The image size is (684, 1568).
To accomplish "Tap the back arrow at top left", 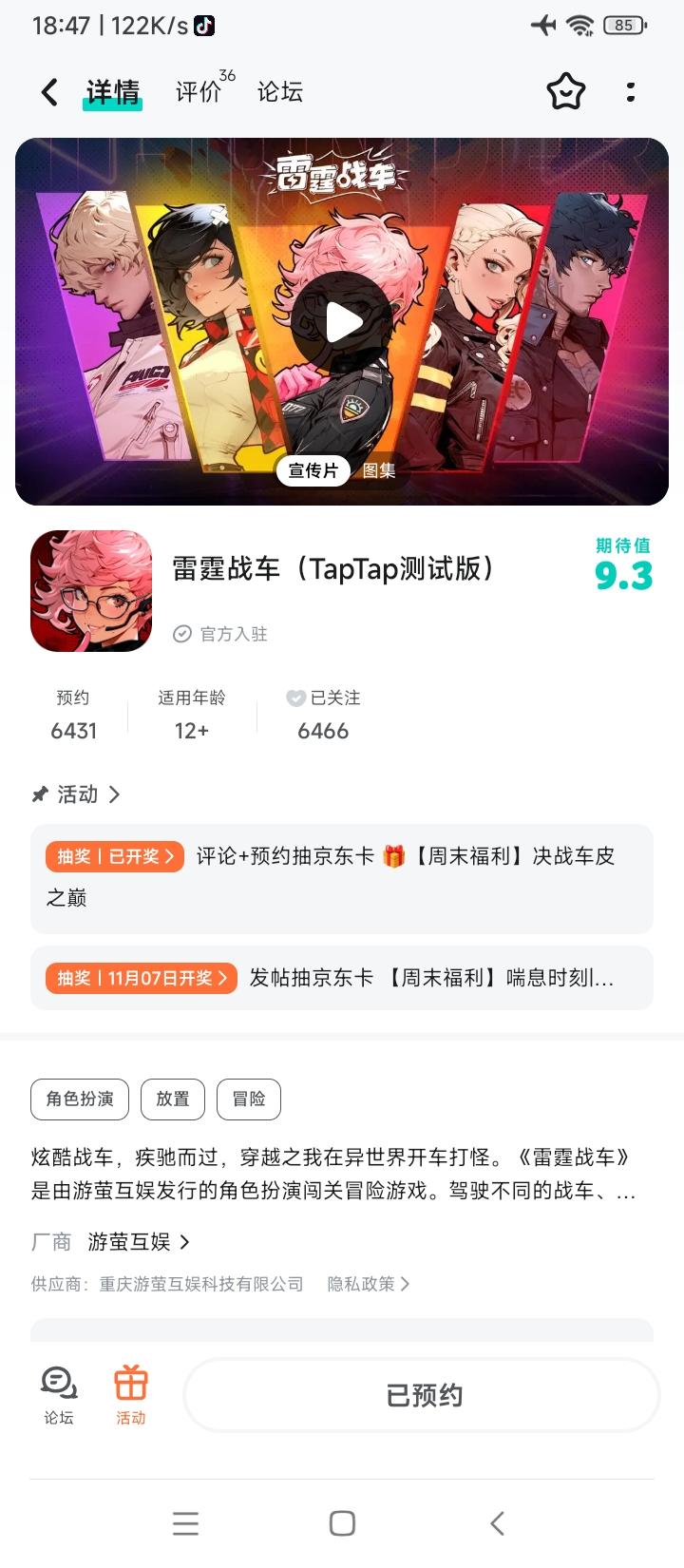I will [47, 91].
